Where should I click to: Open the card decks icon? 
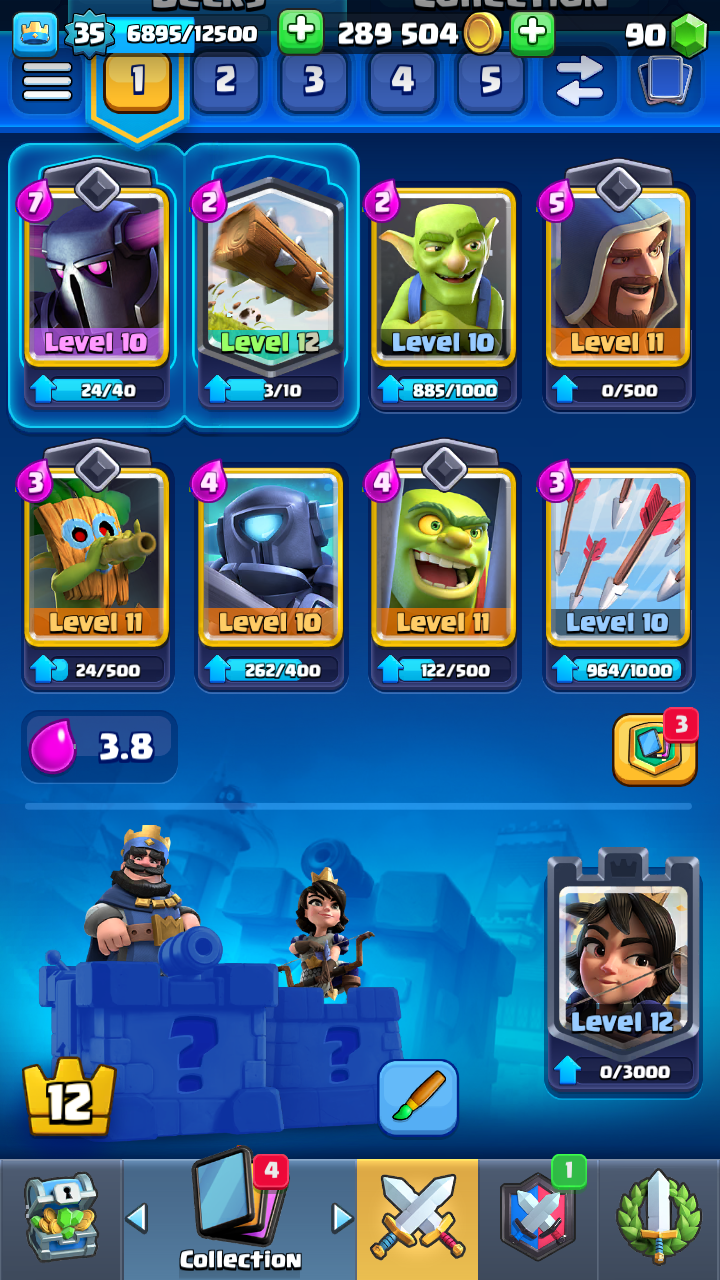(666, 80)
